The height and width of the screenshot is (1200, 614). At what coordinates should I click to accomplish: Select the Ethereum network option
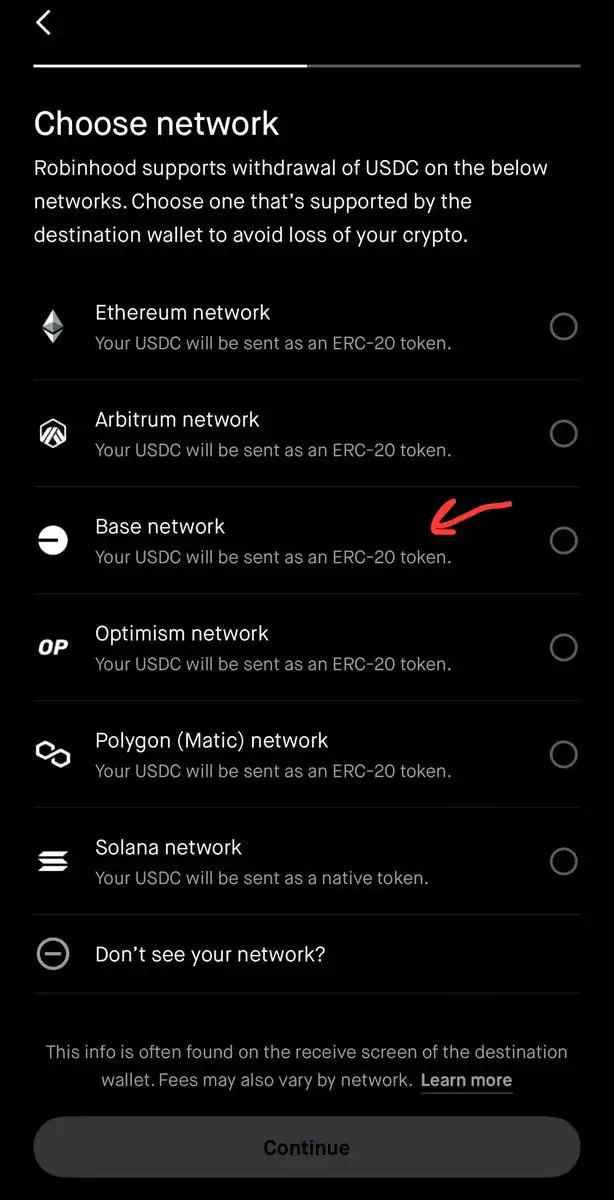pyautogui.click(x=307, y=327)
